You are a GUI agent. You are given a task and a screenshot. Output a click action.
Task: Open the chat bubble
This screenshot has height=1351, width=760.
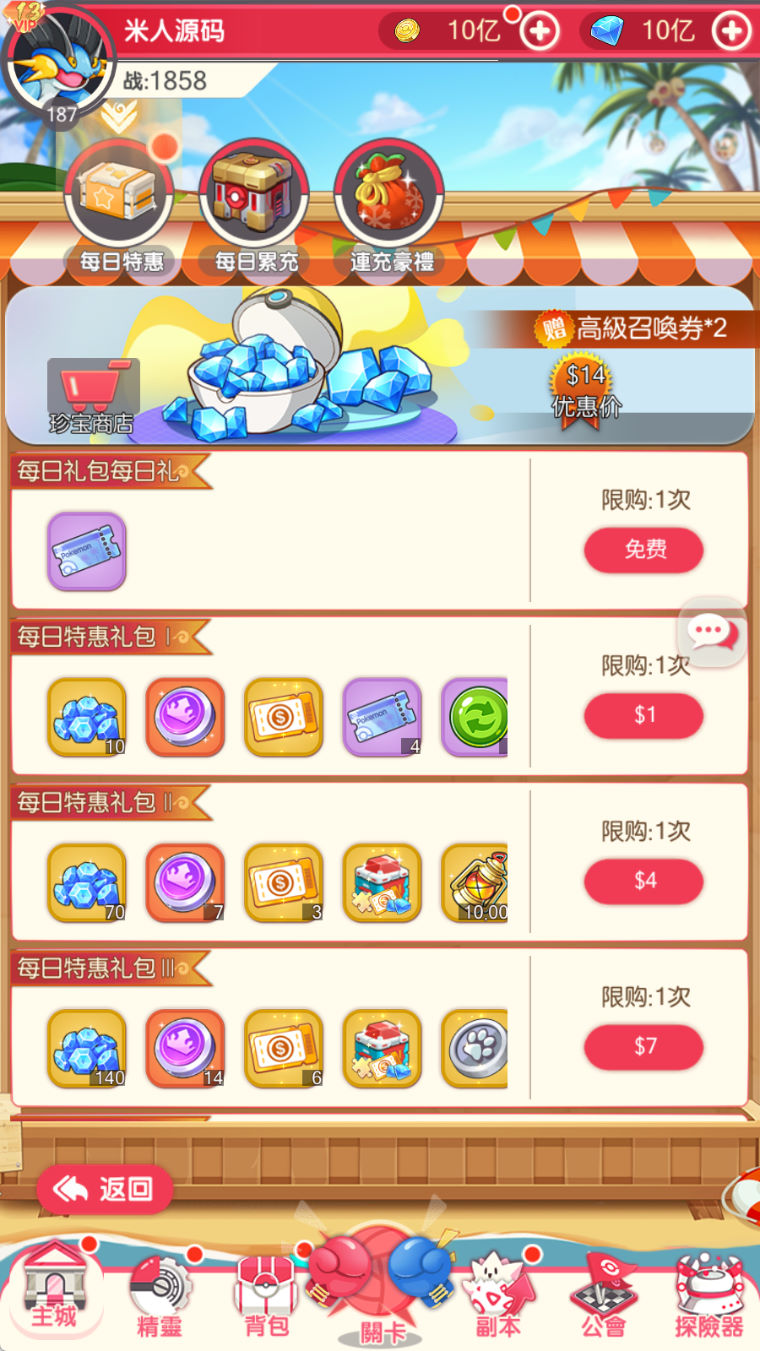point(712,631)
